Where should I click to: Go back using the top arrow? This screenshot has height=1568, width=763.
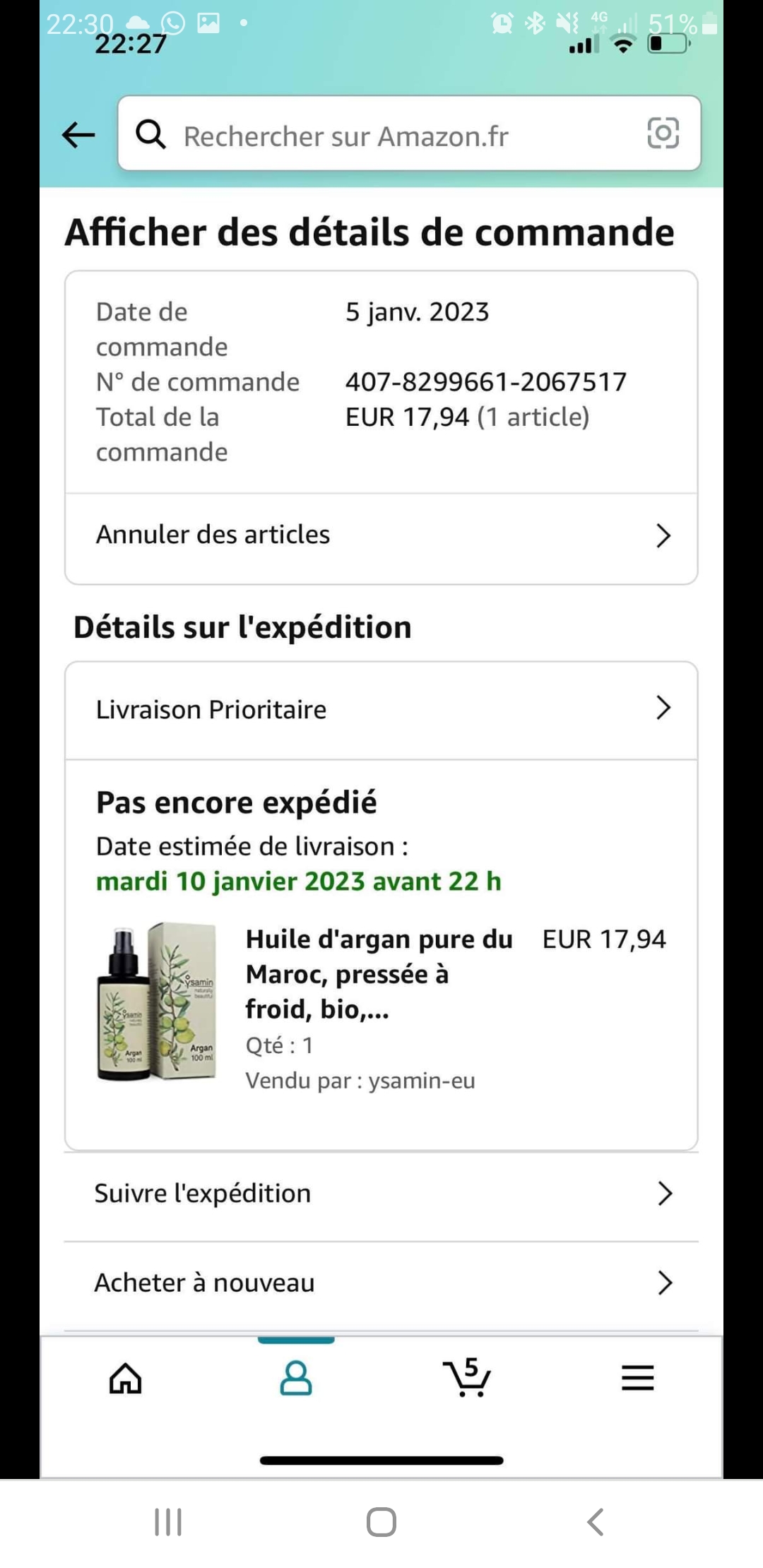tap(78, 134)
